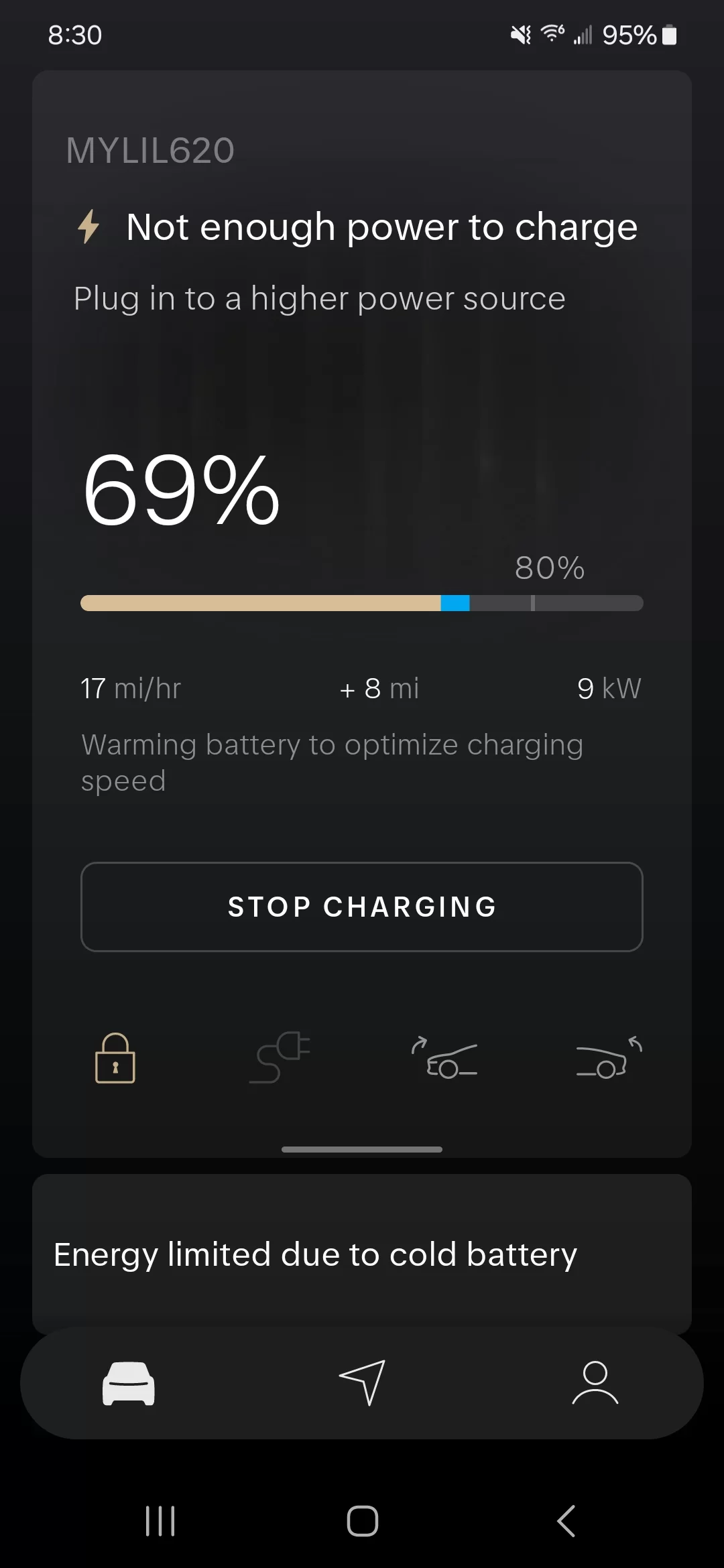Viewport: 724px width, 1568px height.
Task: Switch to the profile tab
Action: (x=595, y=1383)
